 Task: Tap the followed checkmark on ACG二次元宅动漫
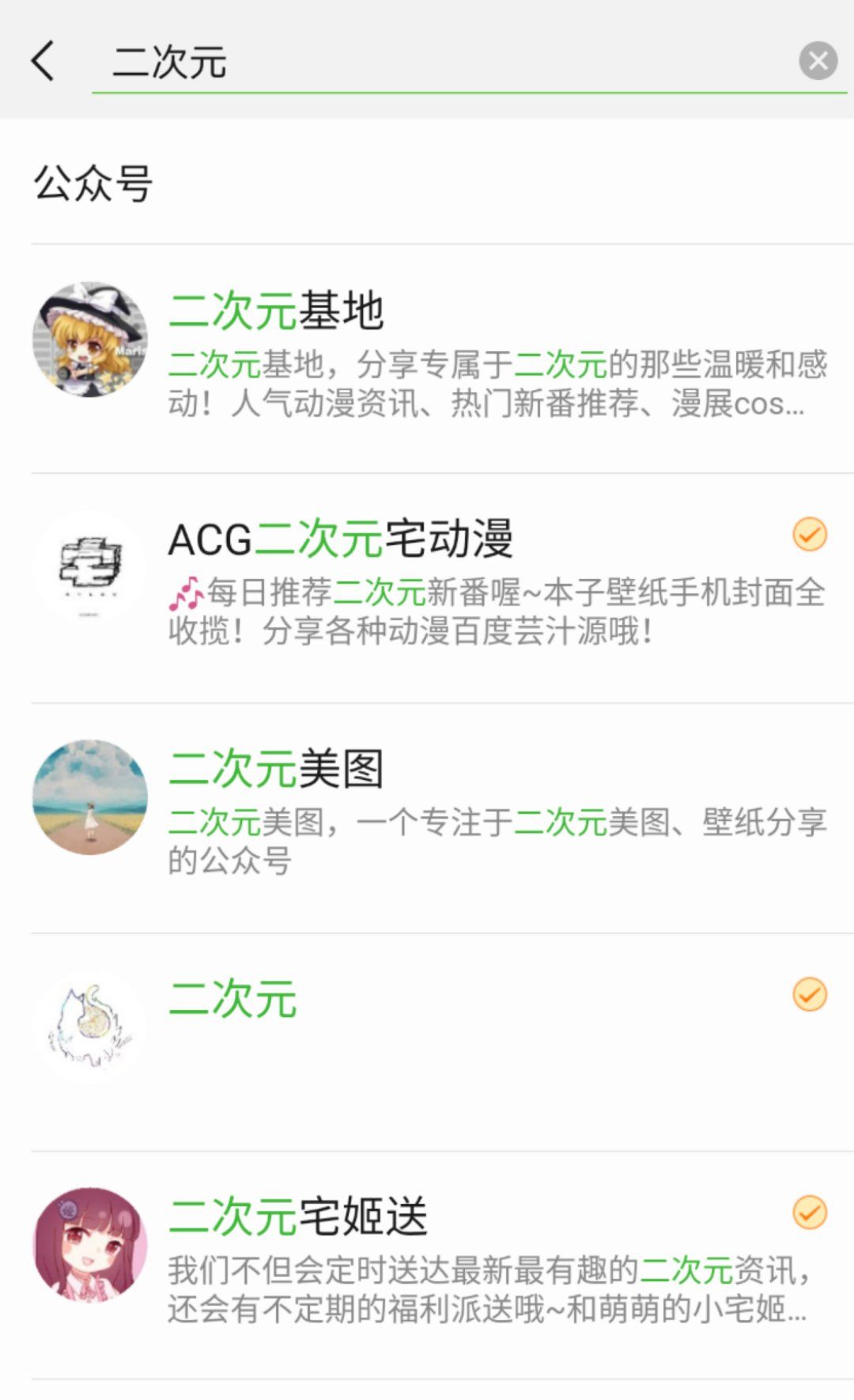coord(807,535)
